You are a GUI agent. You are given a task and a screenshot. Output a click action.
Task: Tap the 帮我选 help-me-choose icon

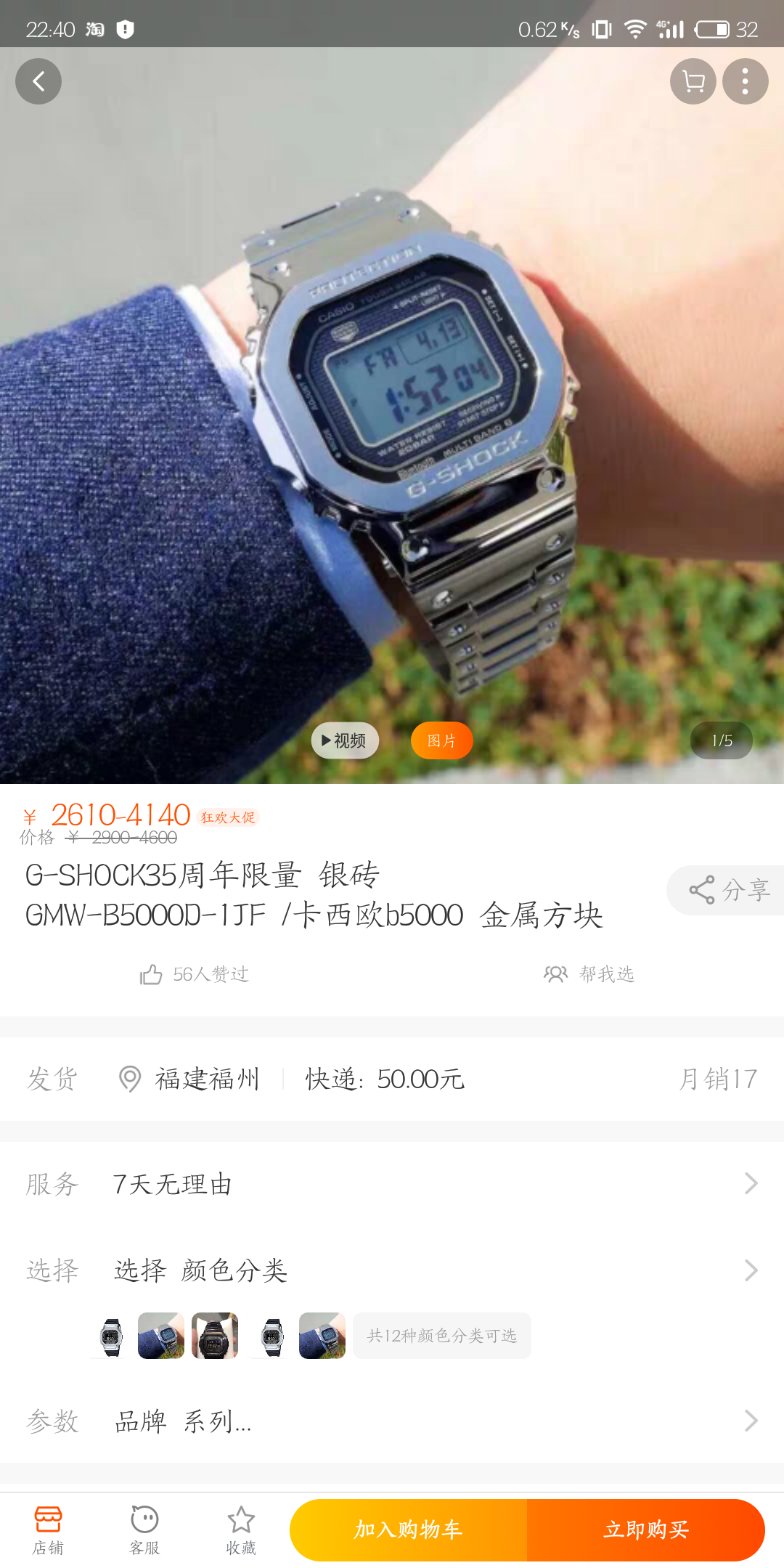589,974
